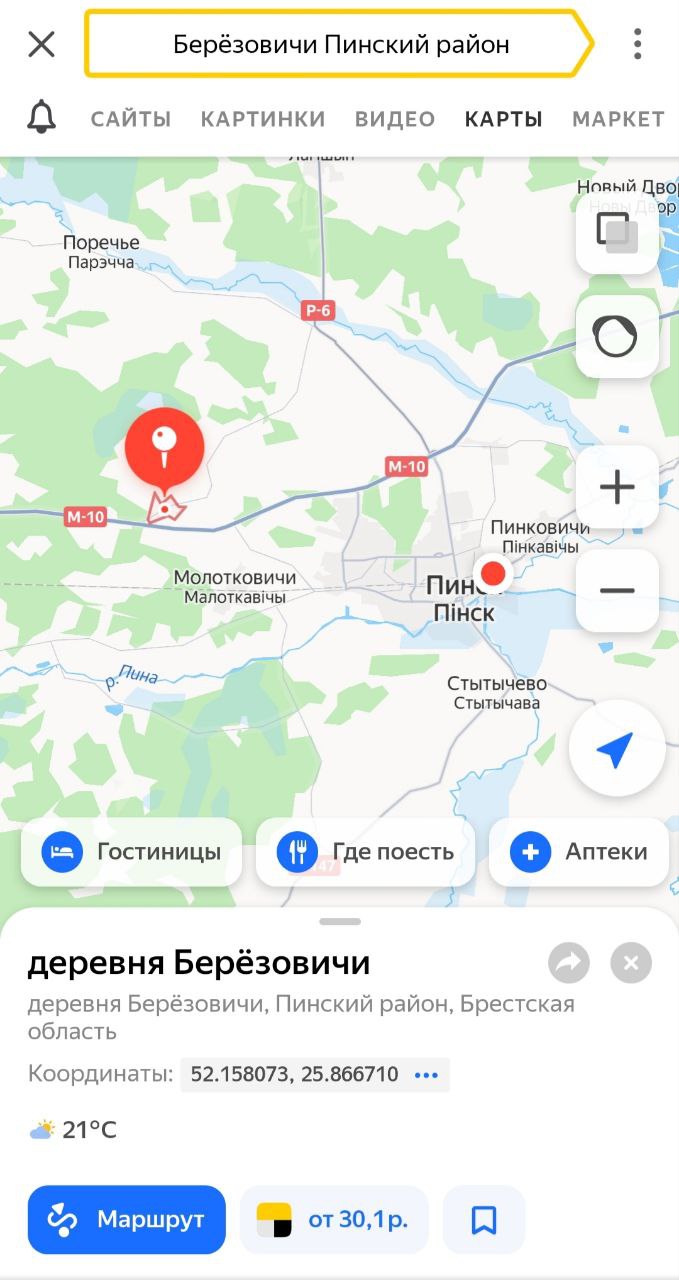Dismiss the деревня Берёзовичи card

pos(631,963)
